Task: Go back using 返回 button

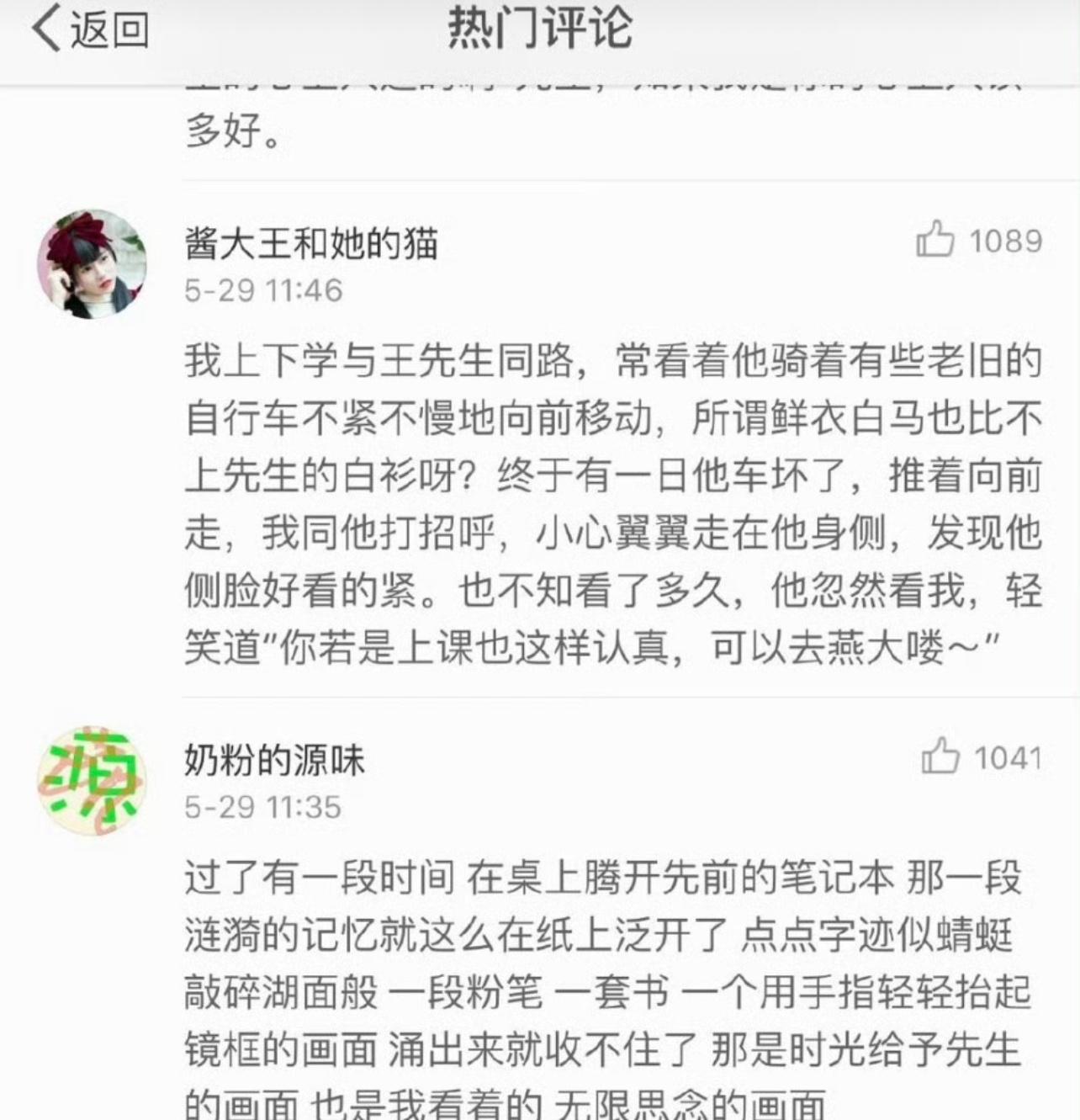Action: 90,30
